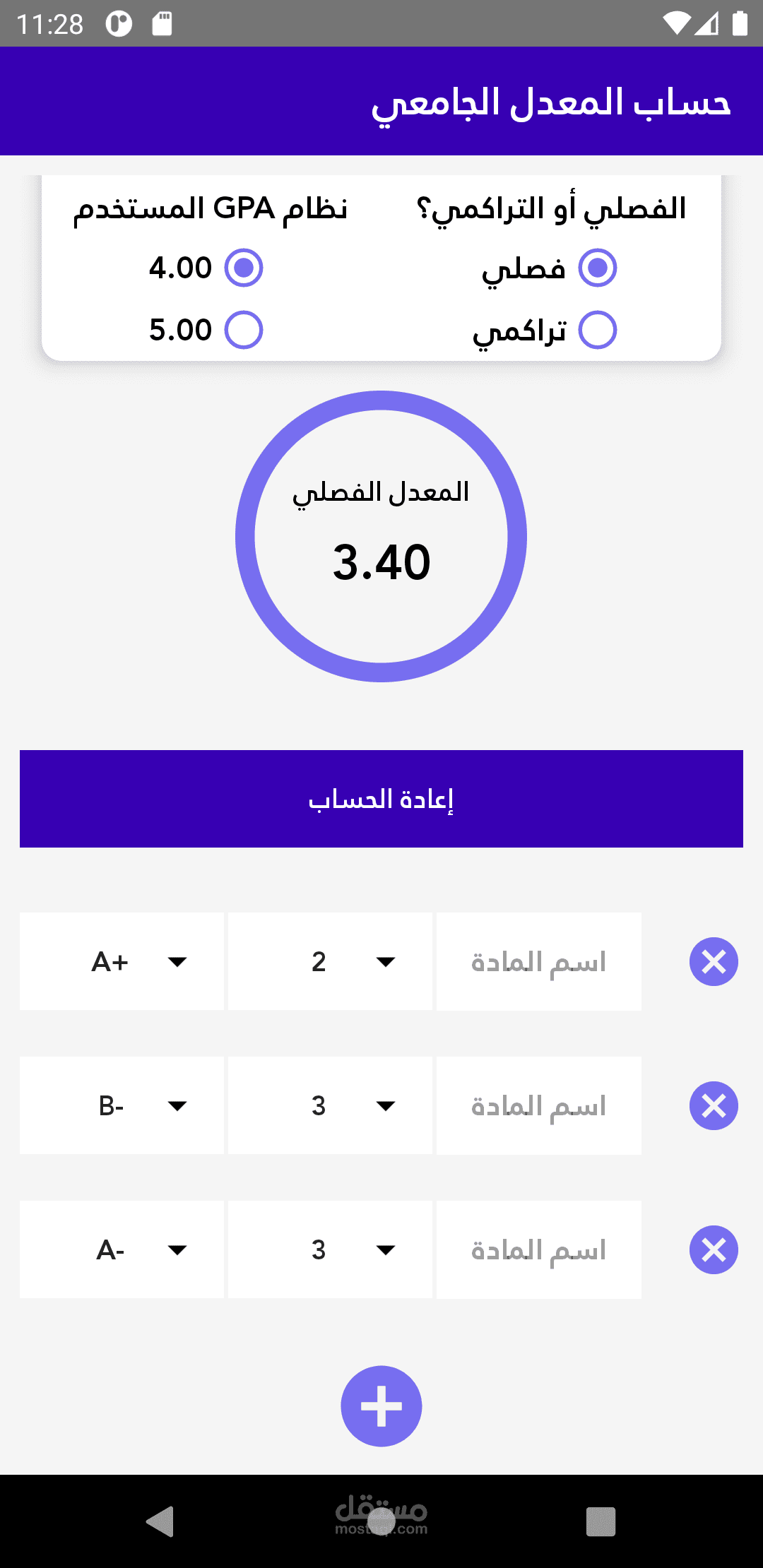Remove the B- course row
Screen dimensions: 763x1568
pyautogui.click(x=714, y=1105)
